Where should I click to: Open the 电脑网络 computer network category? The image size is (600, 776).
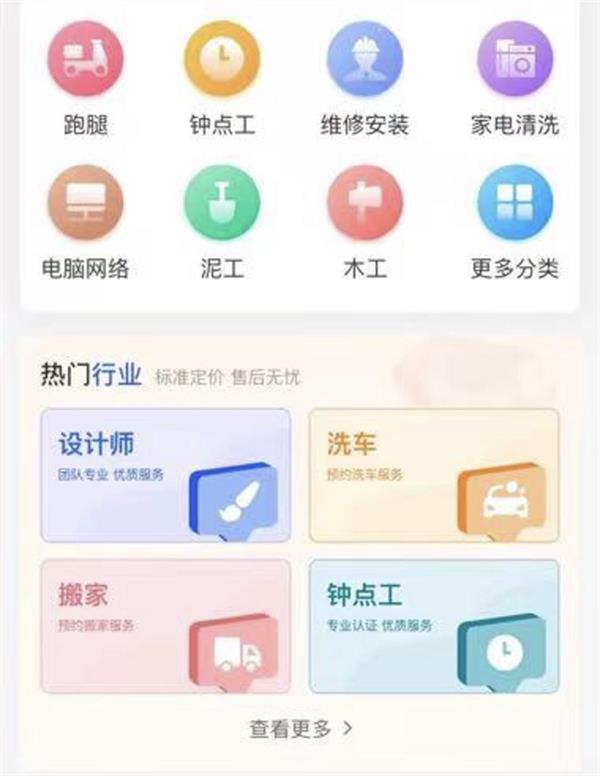[x=86, y=203]
